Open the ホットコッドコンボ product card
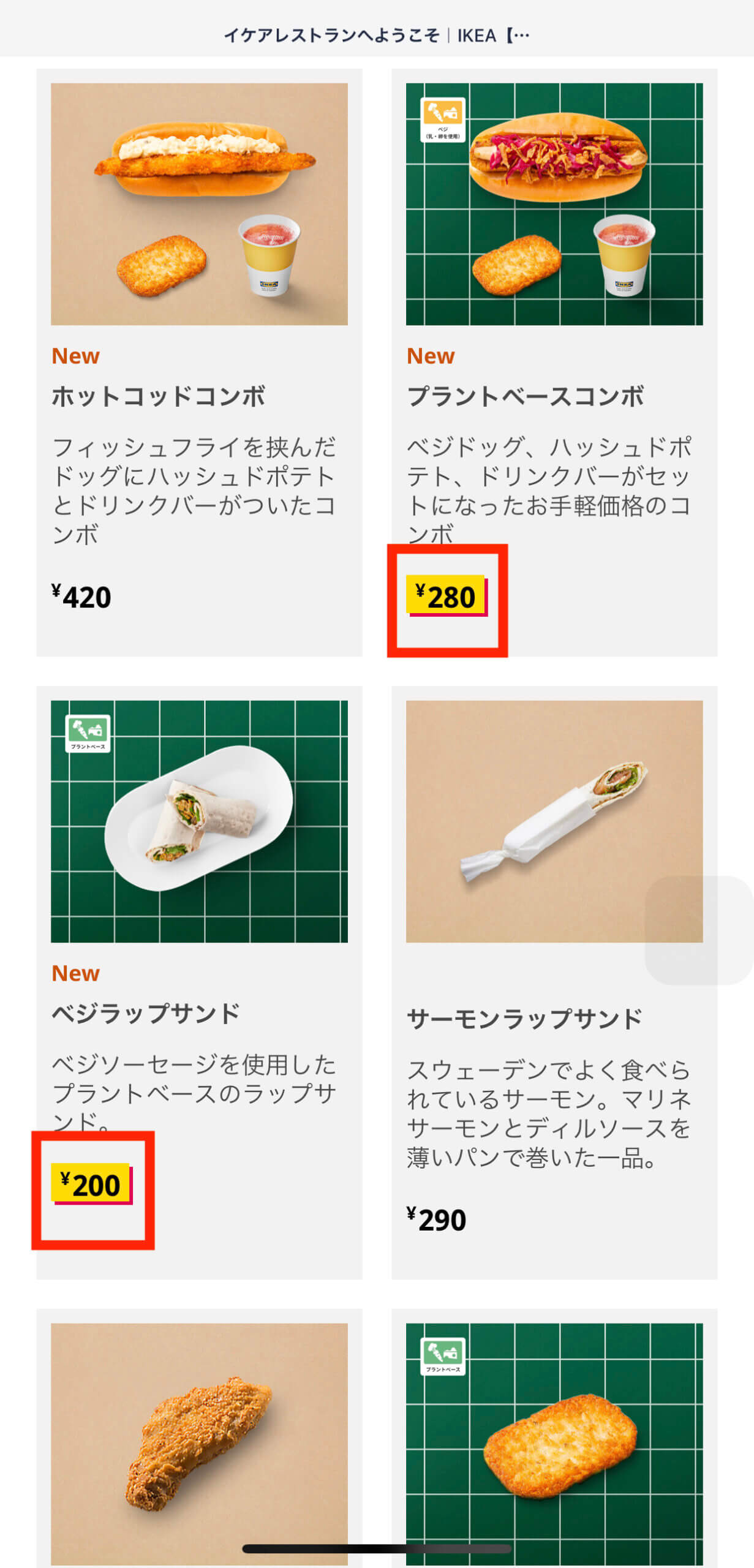Viewport: 754px width, 1568px height. pyautogui.click(x=199, y=362)
